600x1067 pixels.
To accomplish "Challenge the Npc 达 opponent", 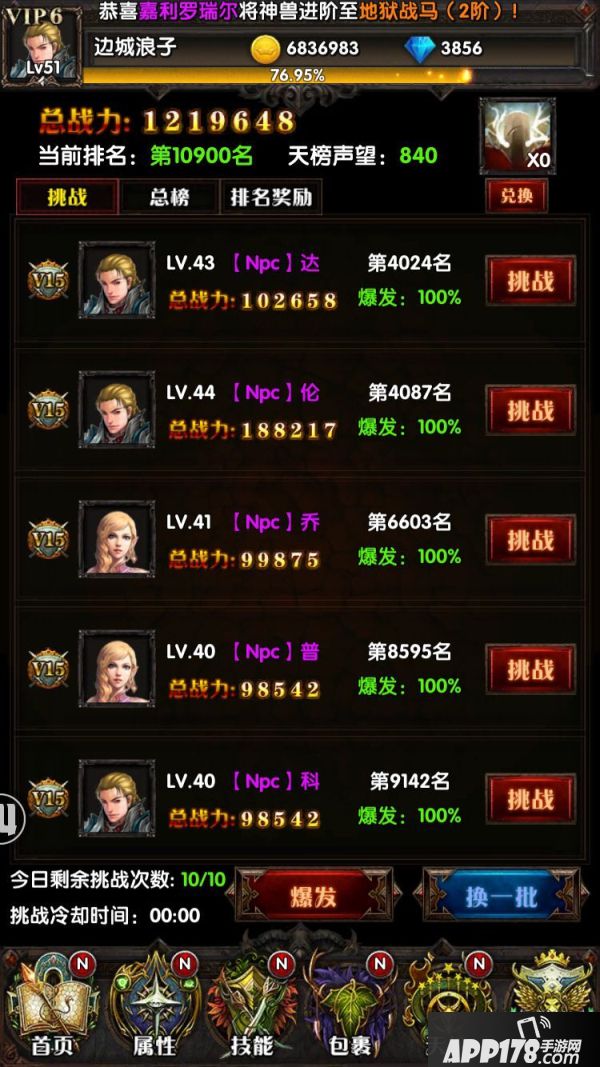I will click(x=529, y=281).
